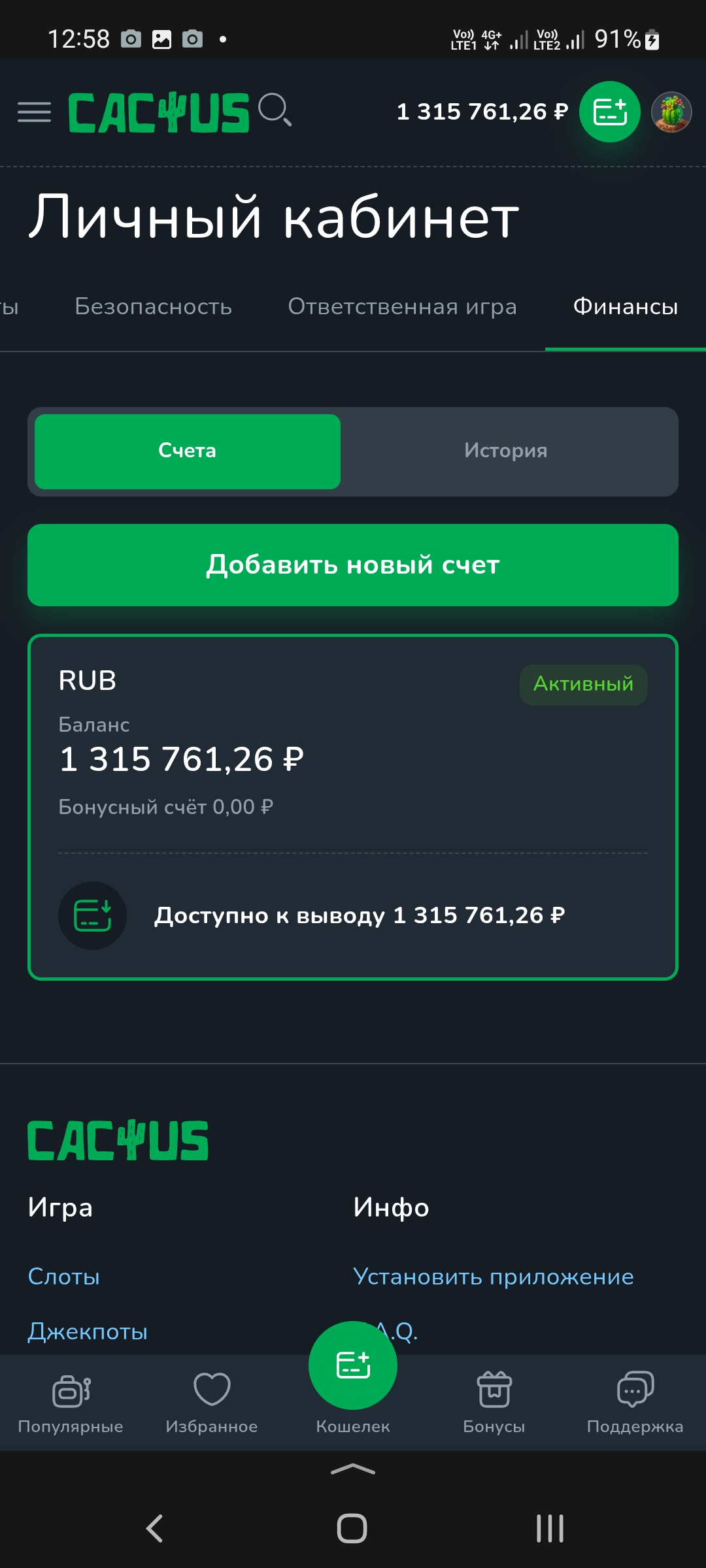Screen dimensions: 706x1568
Task: Select the Финансы tab
Action: 625,306
